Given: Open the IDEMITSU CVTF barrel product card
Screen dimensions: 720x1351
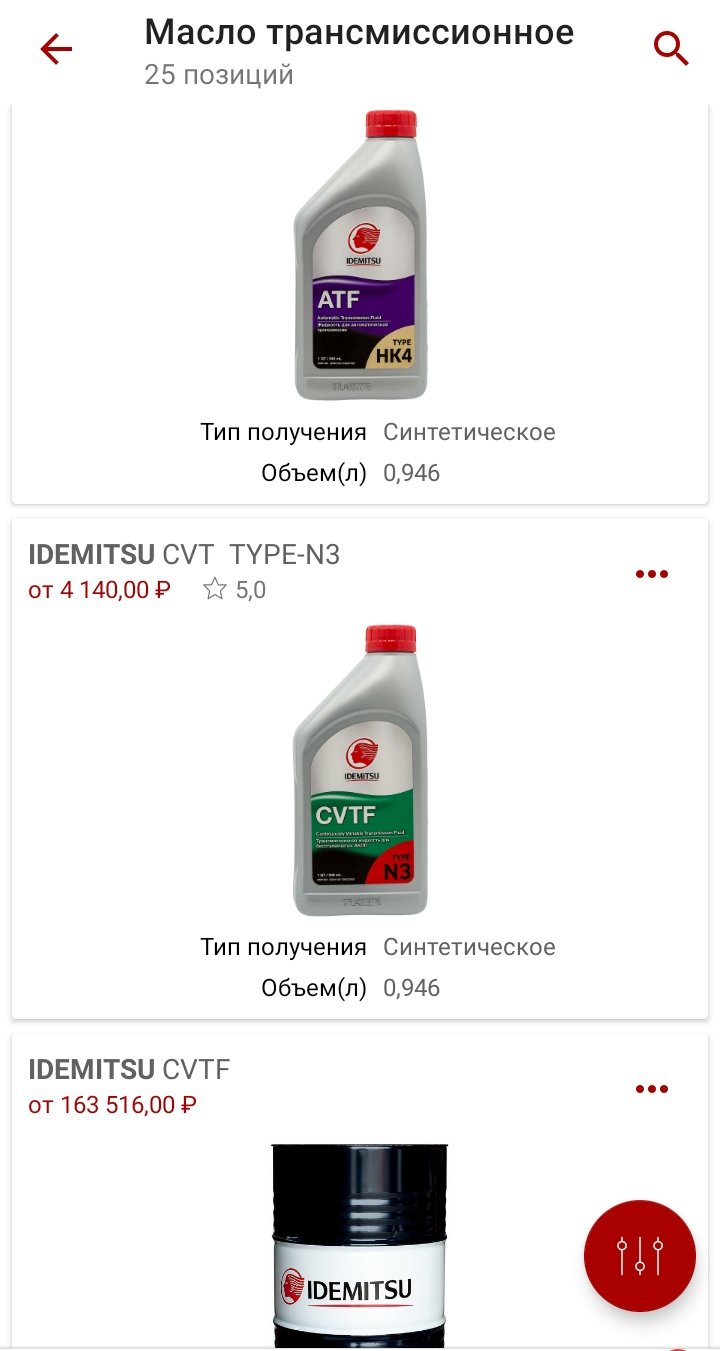Looking at the screenshot, I should click(360, 1192).
